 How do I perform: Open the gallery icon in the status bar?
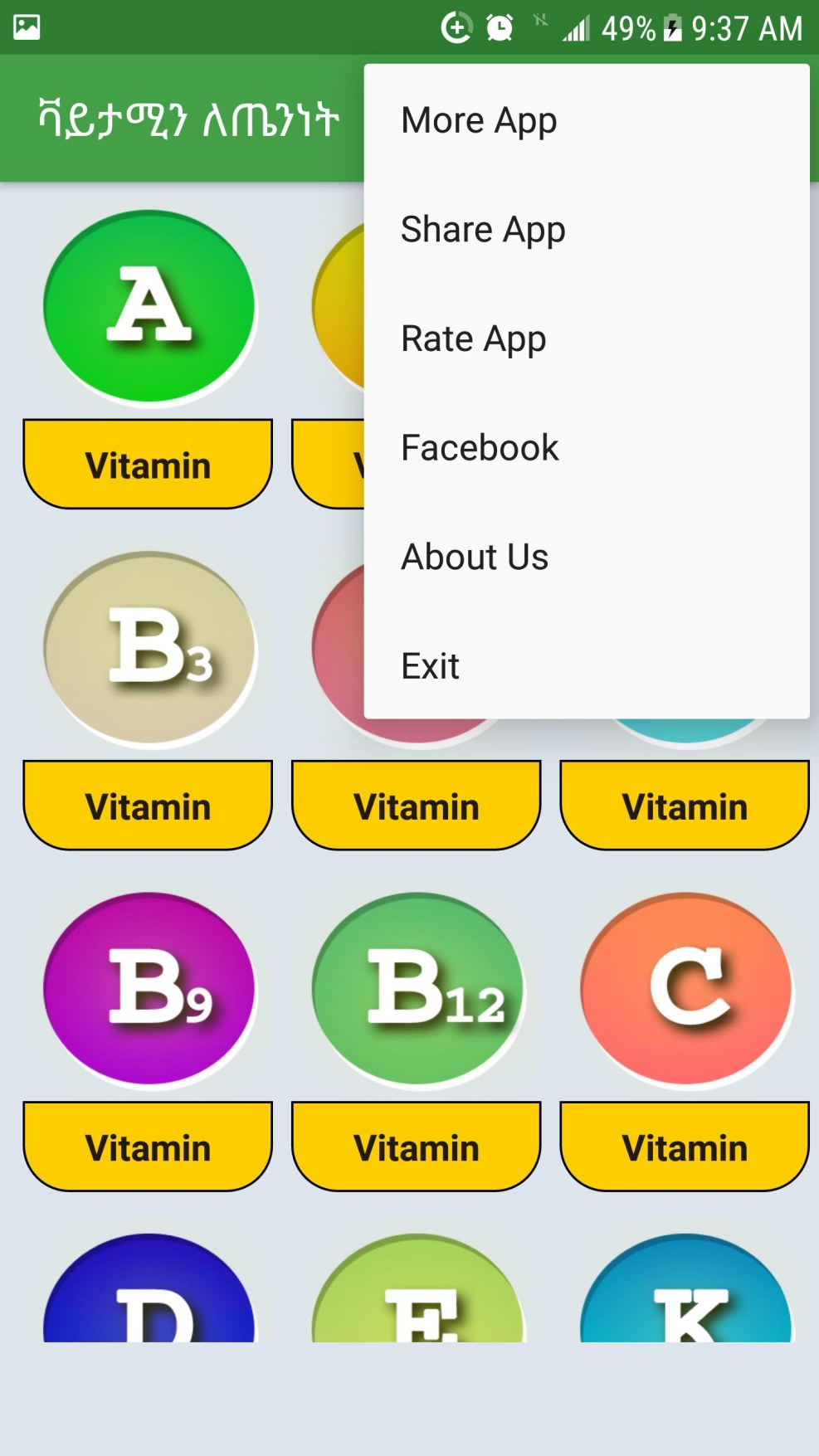click(25, 27)
